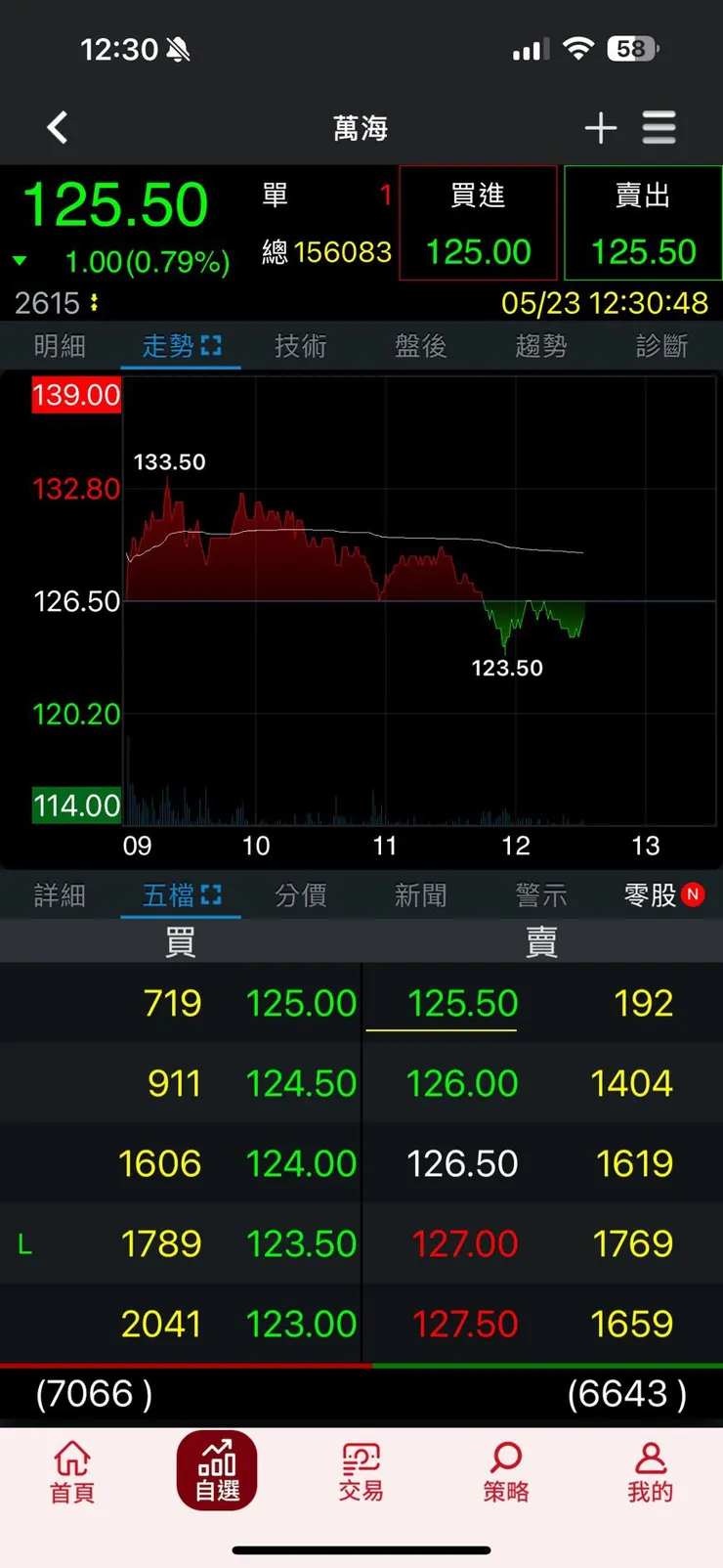Open 策略 strategy in bottom navigation
Image resolution: width=723 pixels, height=1568 pixels.
coord(505,1471)
